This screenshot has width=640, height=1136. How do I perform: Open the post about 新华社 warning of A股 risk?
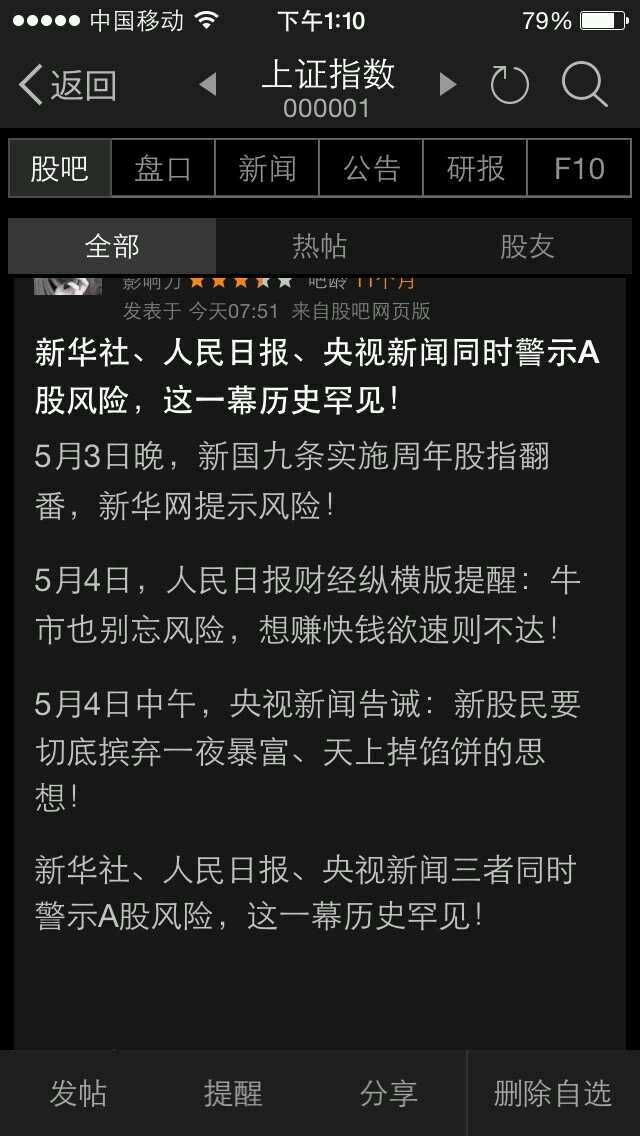pos(316,376)
